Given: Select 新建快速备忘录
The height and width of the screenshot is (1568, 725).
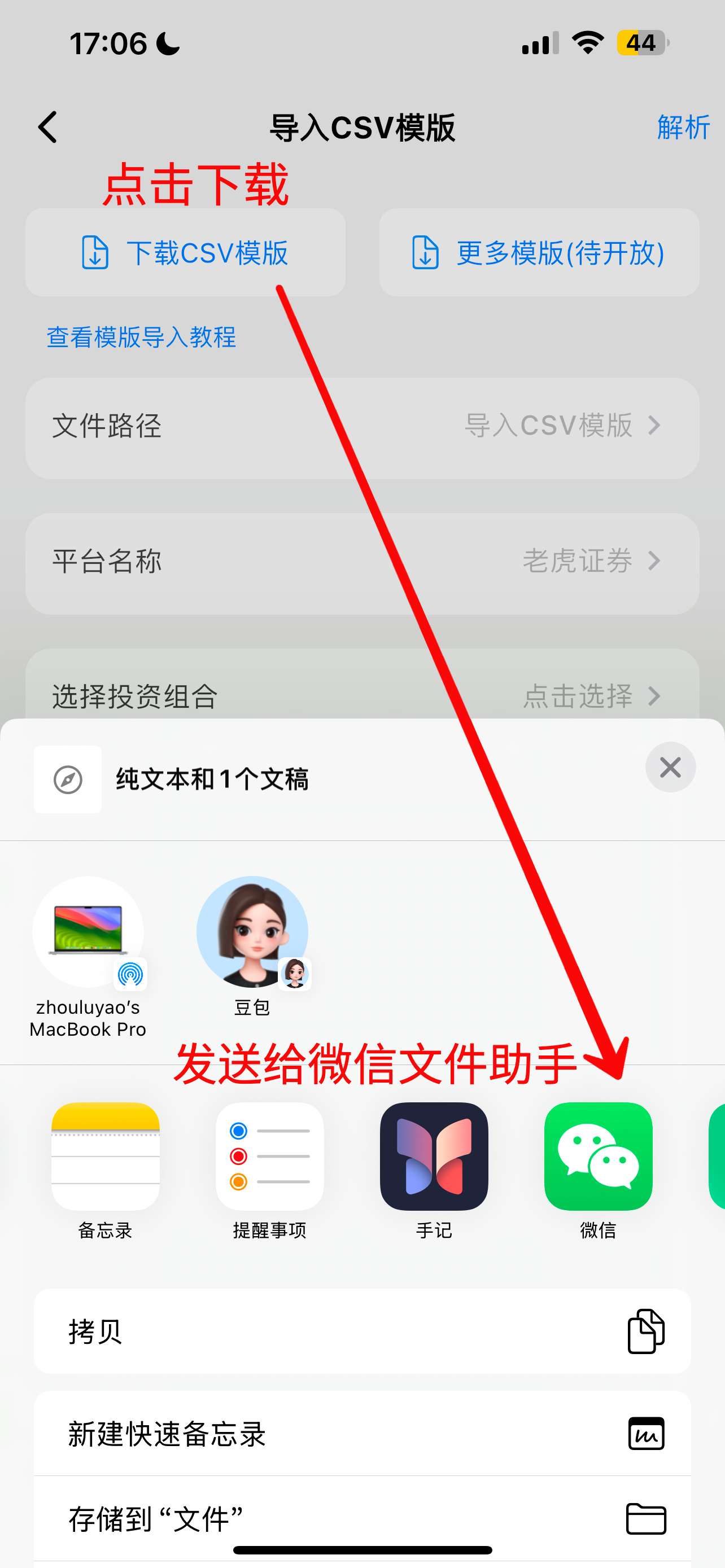Looking at the screenshot, I should point(362,1434).
